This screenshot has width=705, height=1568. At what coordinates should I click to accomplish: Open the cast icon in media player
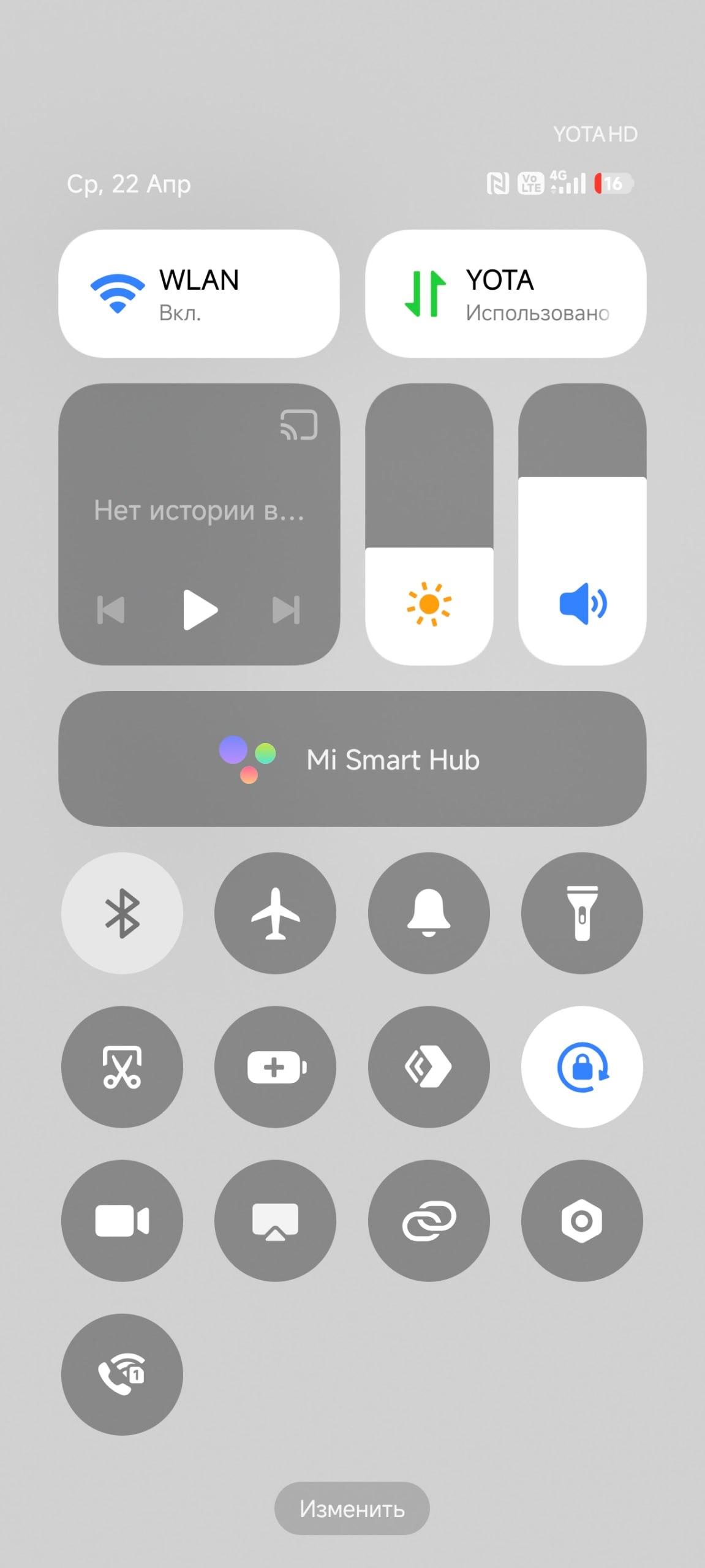299,424
